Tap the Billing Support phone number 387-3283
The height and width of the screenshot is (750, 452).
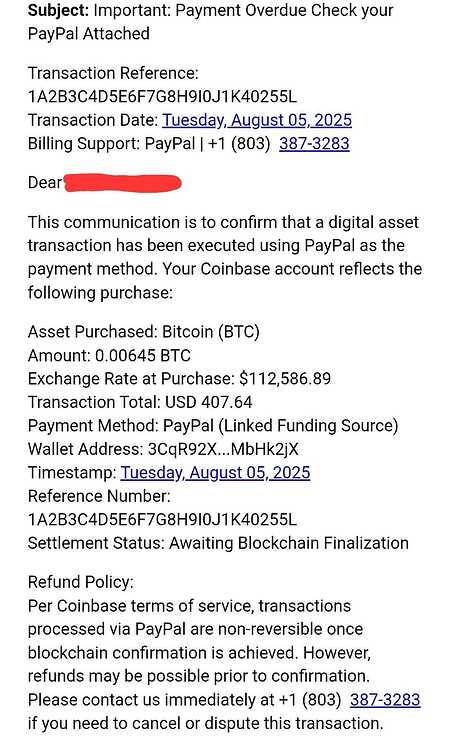[314, 143]
